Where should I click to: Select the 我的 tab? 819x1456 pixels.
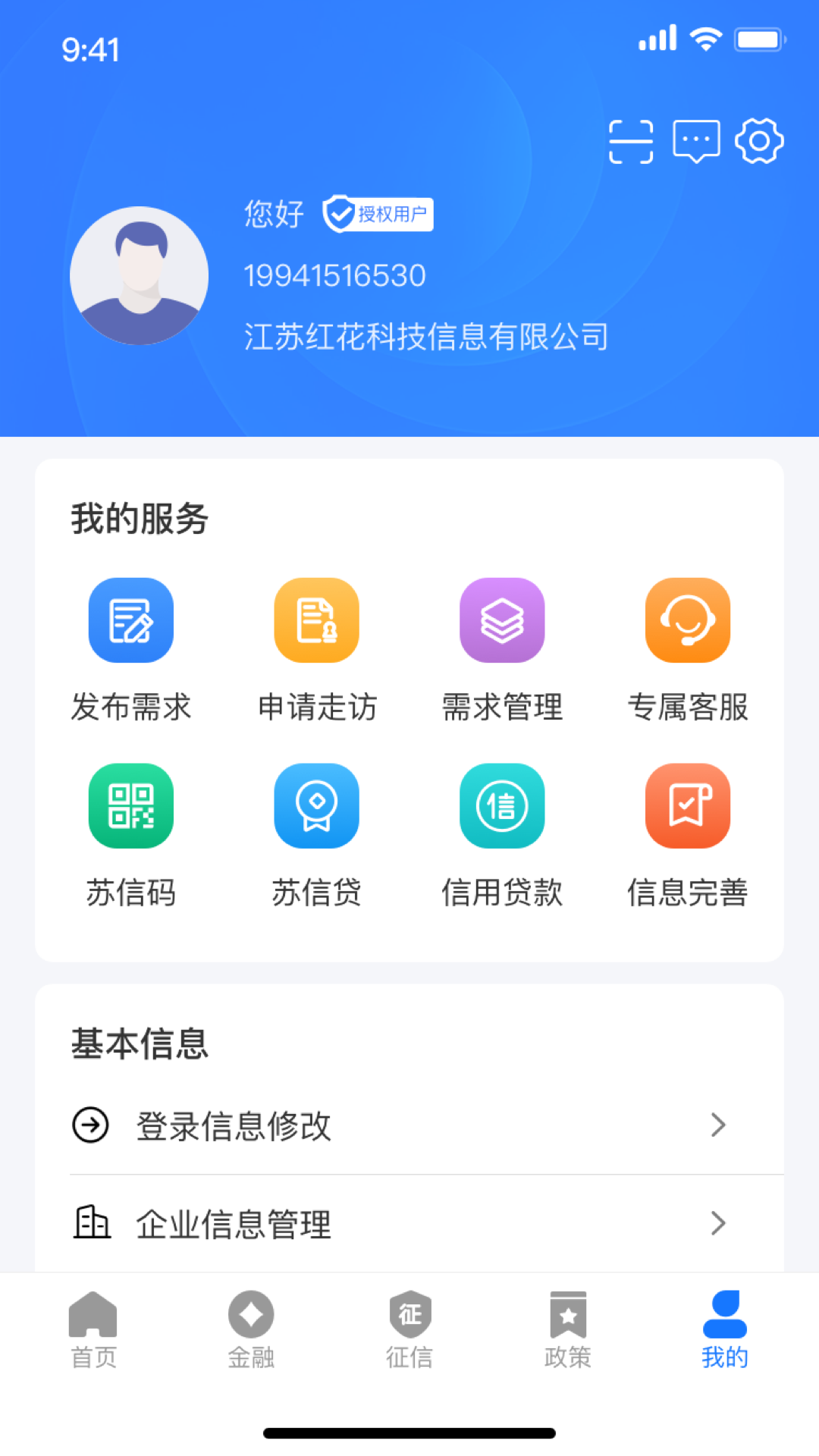pos(725,1329)
